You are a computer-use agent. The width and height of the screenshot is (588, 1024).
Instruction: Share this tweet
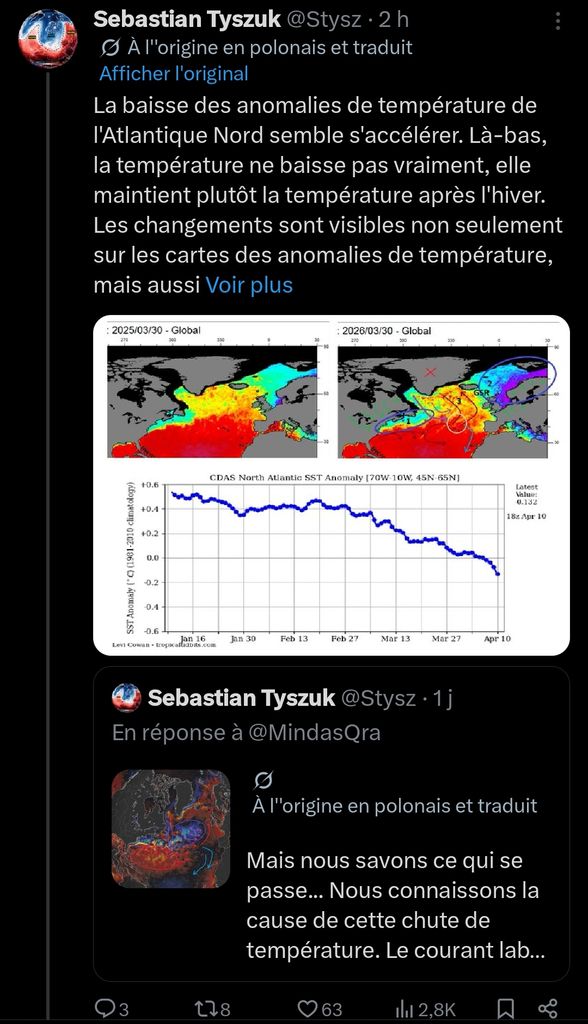[x=547, y=1008]
